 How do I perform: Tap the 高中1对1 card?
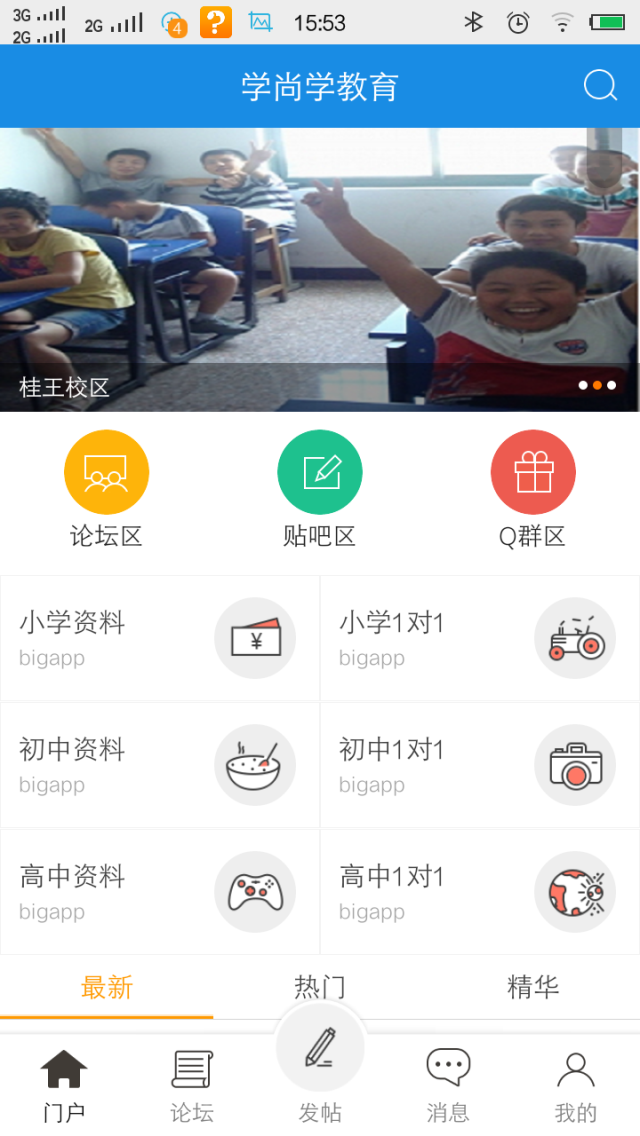tap(480, 892)
